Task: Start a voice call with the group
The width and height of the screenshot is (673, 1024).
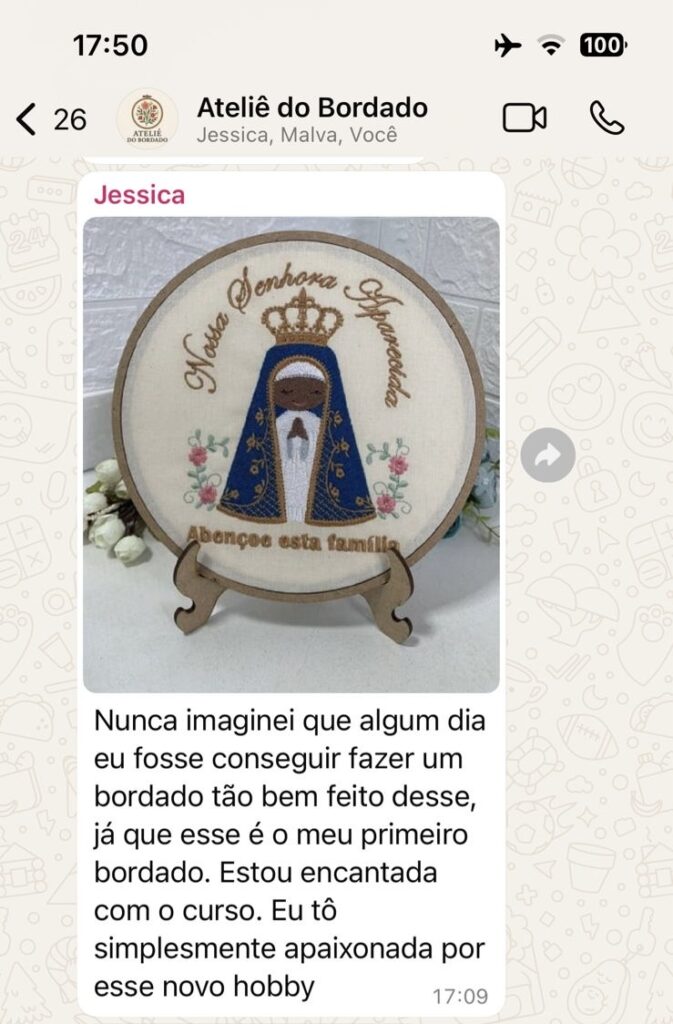Action: click(606, 119)
